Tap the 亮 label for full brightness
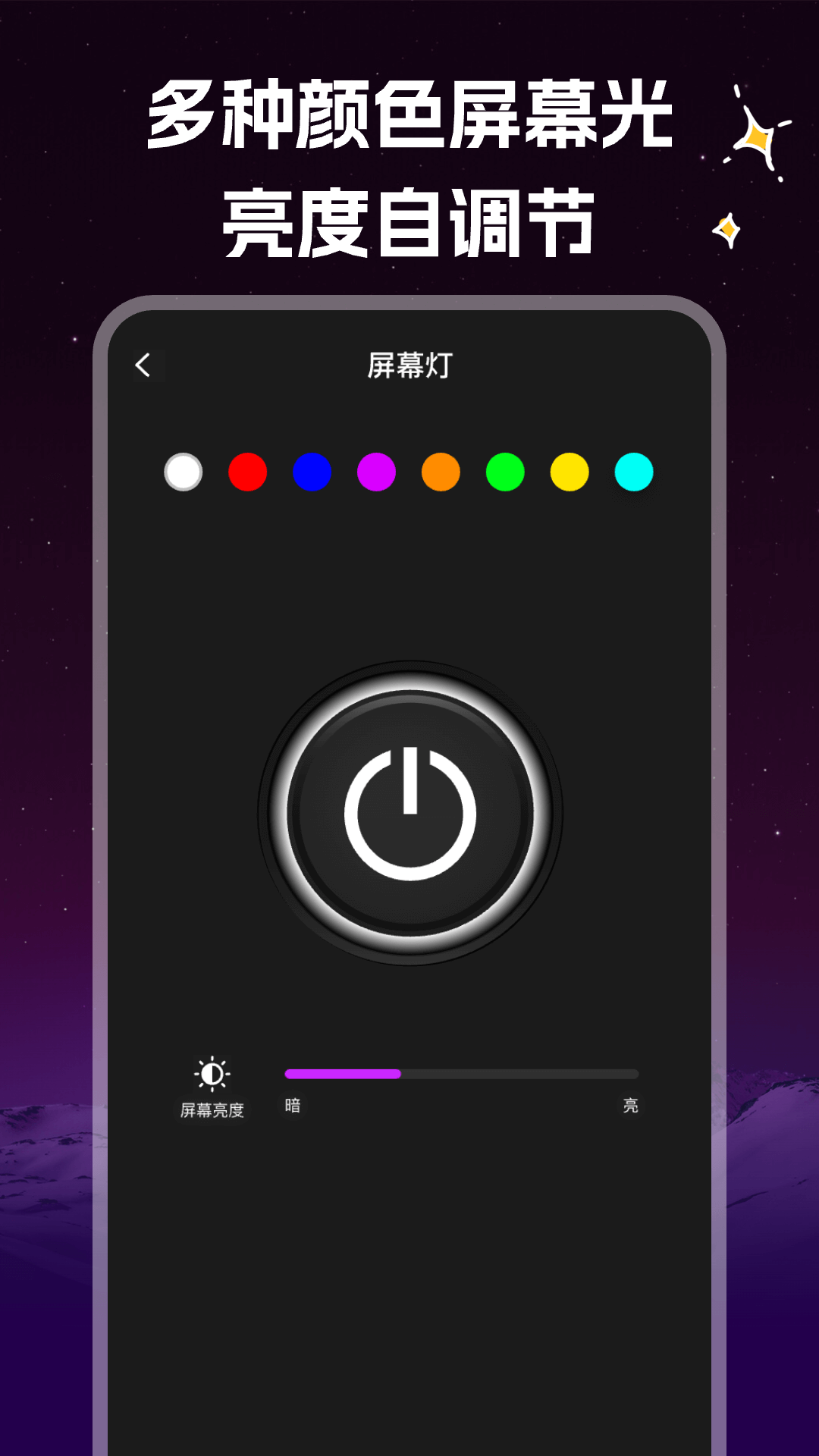Screen dimensions: 819x1456 629,1106
